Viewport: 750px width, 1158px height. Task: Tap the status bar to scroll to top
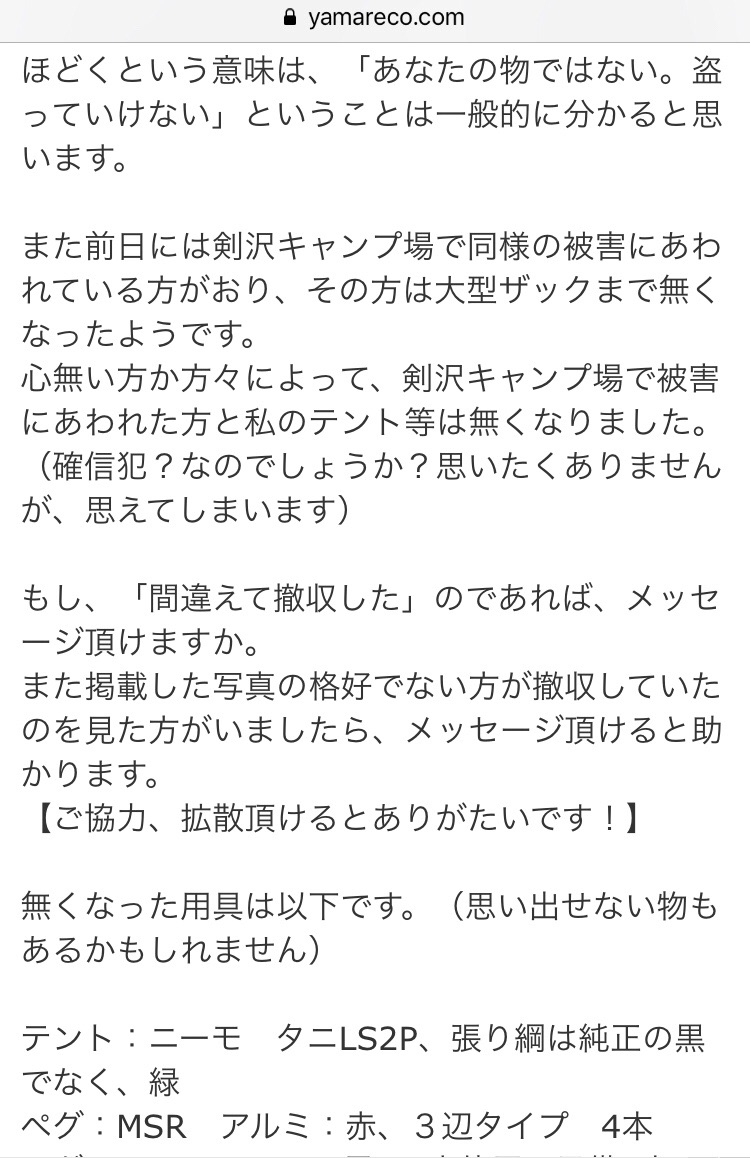click(375, 16)
